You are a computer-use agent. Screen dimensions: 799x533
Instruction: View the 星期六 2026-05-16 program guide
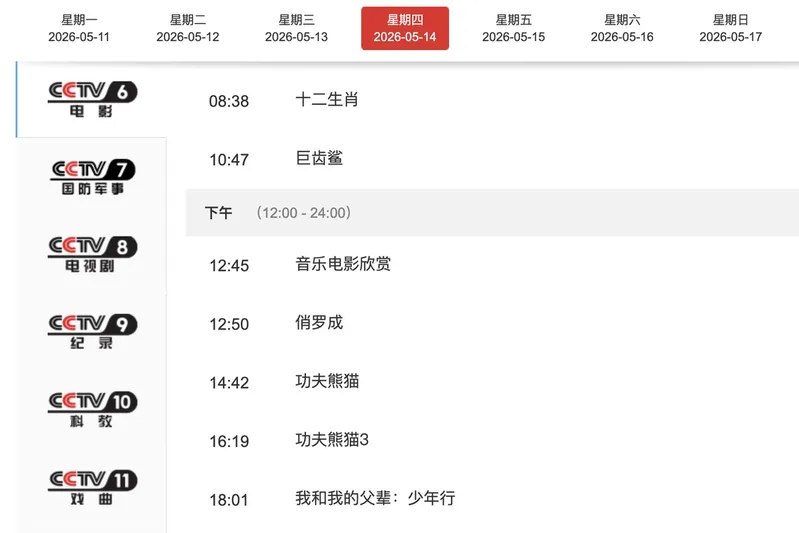622,28
